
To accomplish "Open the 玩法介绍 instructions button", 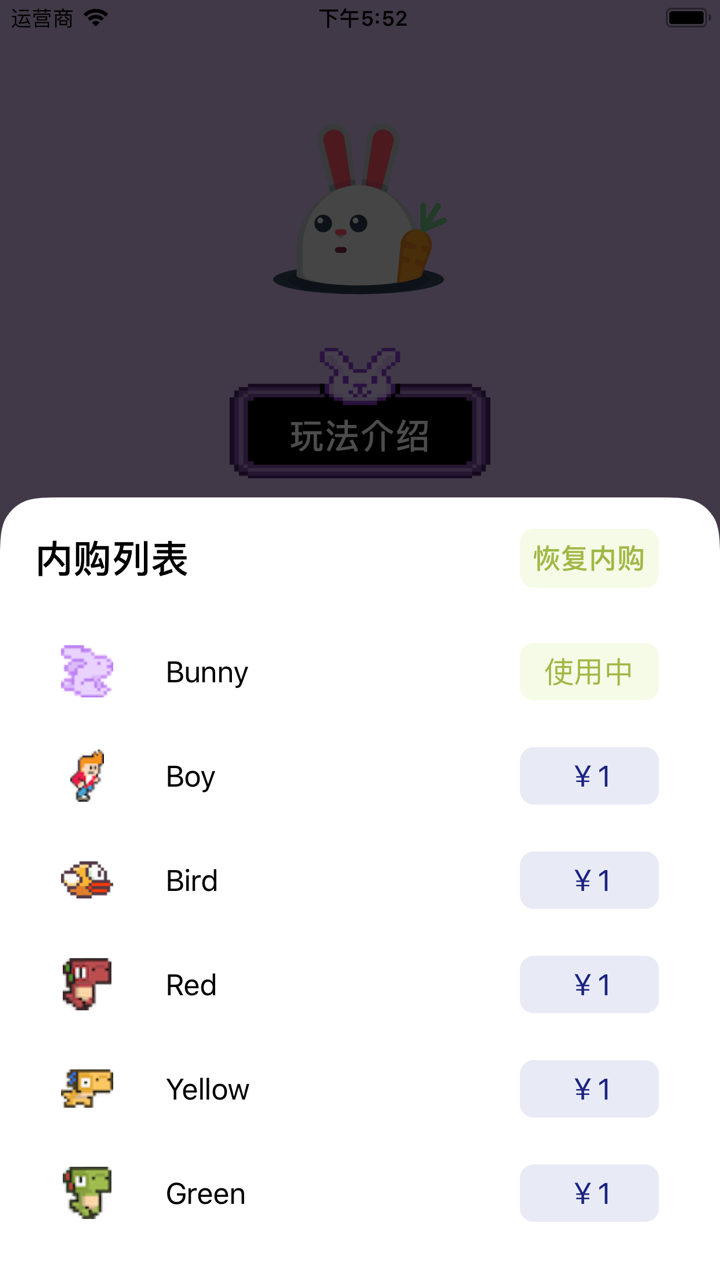I will (x=358, y=432).
